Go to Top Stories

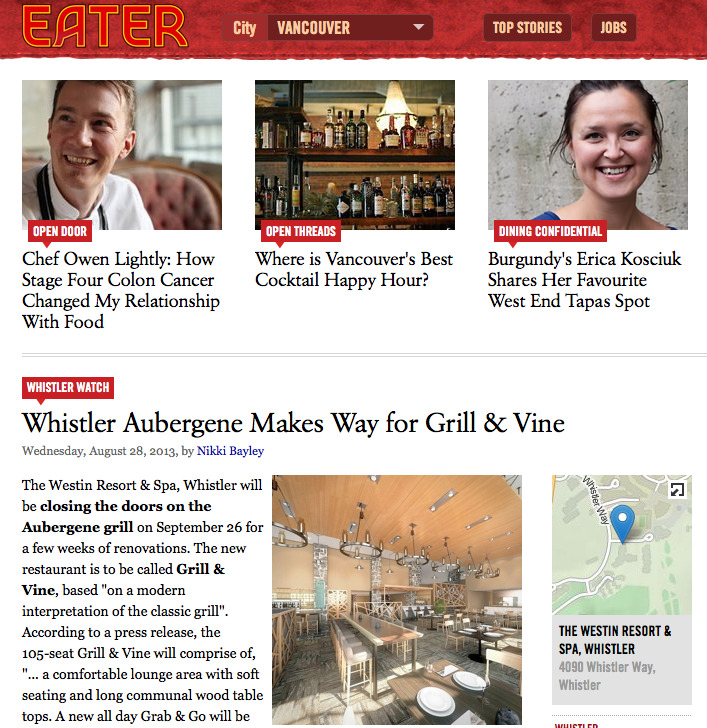tap(527, 27)
